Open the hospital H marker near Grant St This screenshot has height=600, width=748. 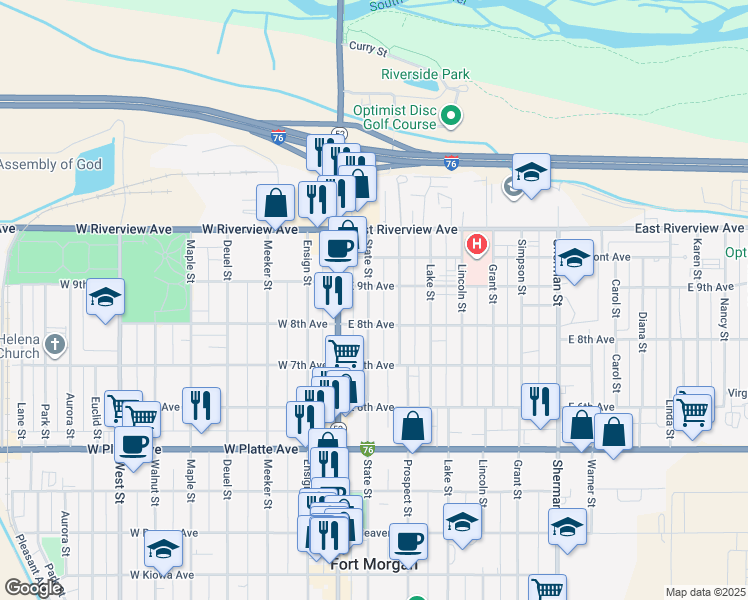click(x=477, y=245)
